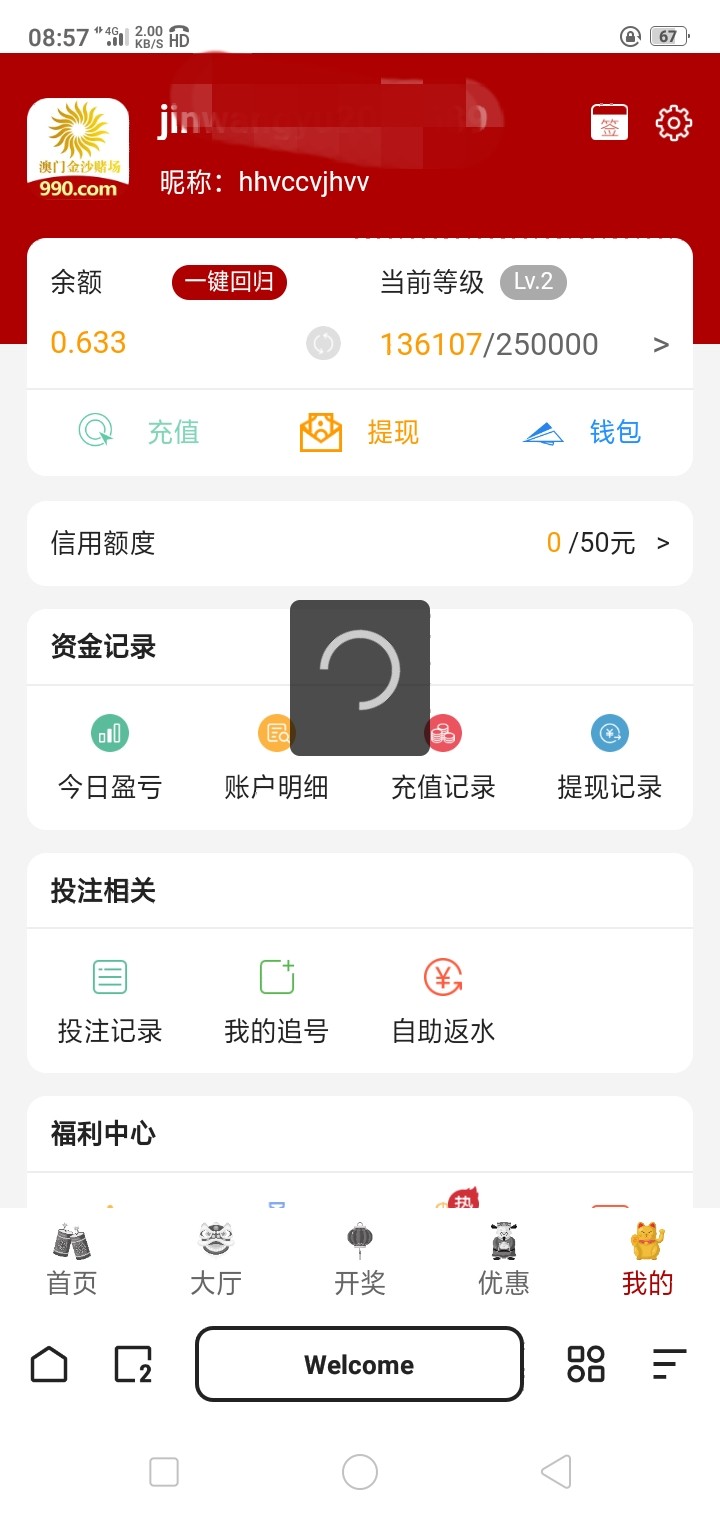Open the 信用额度 credit limit row
This screenshot has height=1520, width=720.
(x=360, y=543)
